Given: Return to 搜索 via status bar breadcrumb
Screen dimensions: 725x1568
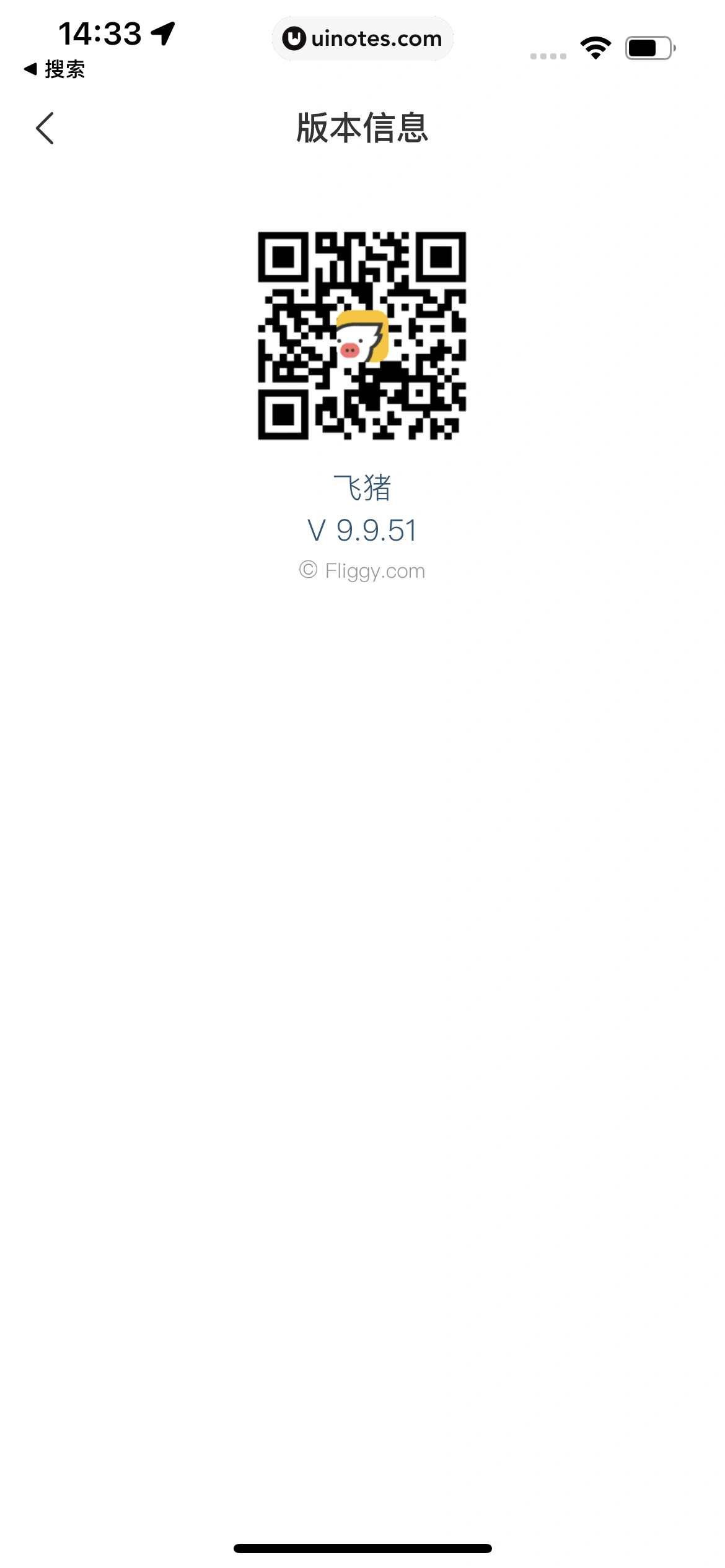Looking at the screenshot, I should point(55,69).
